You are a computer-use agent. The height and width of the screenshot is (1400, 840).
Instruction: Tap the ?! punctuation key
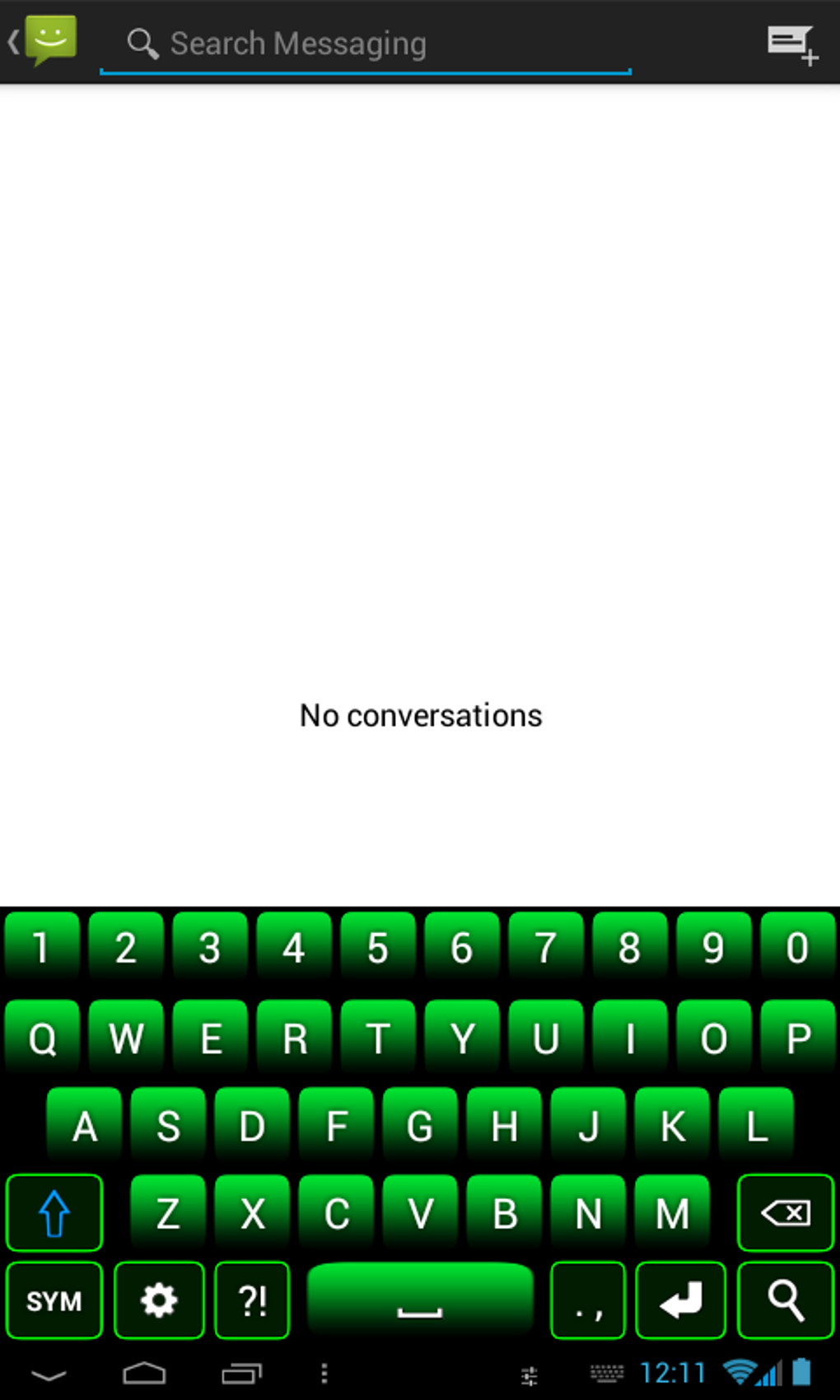[252, 1301]
